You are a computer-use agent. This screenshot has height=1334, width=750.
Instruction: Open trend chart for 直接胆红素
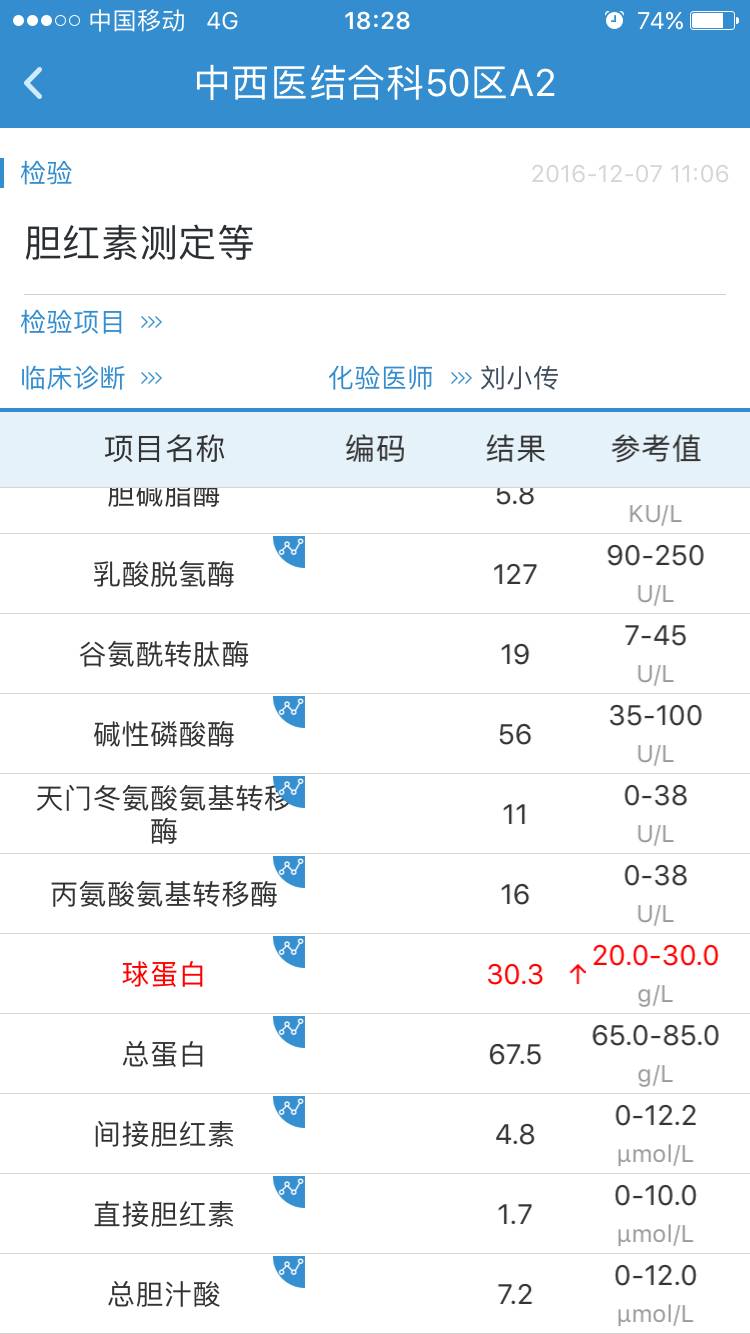tap(291, 1189)
